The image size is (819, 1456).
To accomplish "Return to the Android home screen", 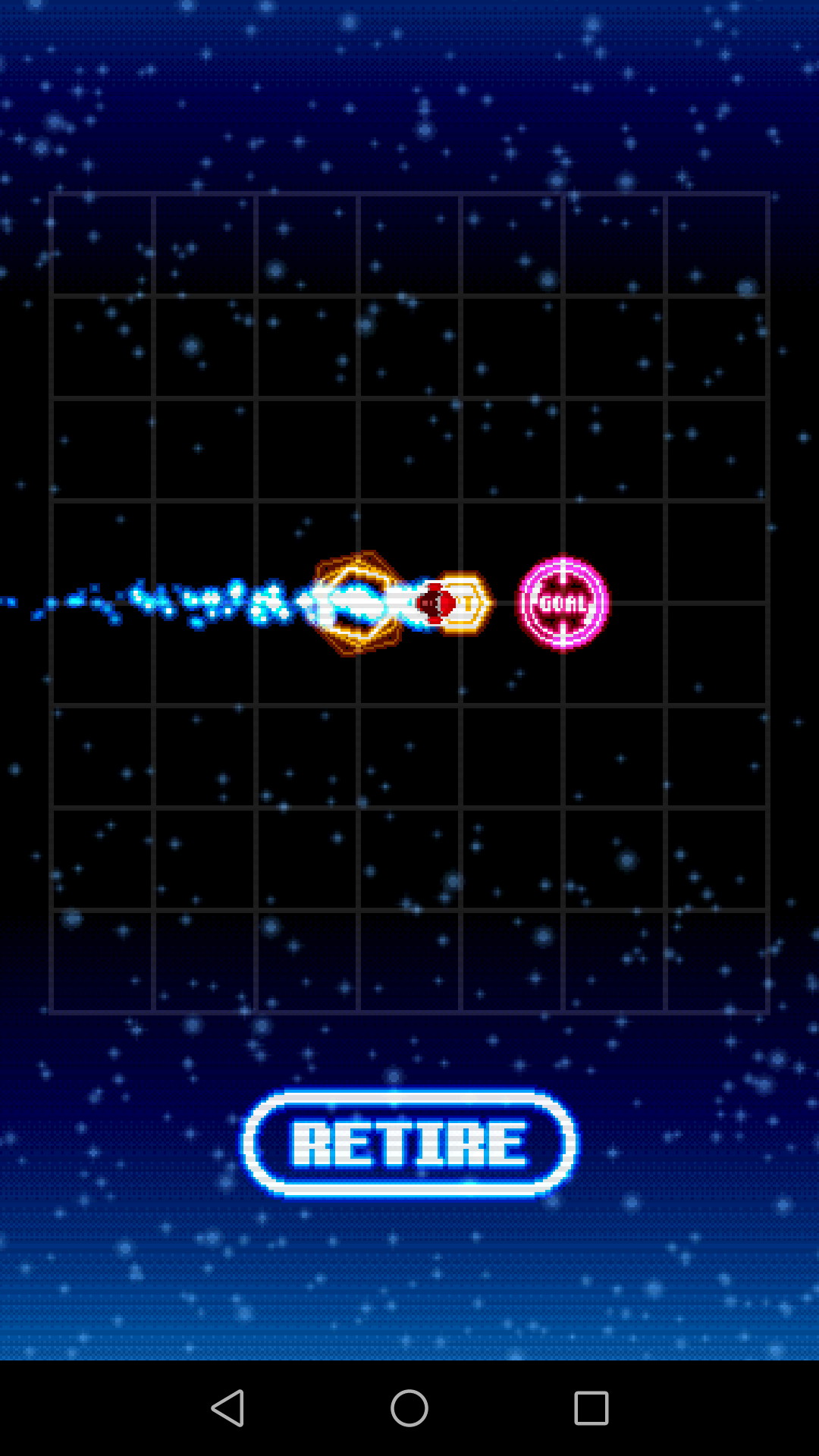I will pyautogui.click(x=409, y=1408).
